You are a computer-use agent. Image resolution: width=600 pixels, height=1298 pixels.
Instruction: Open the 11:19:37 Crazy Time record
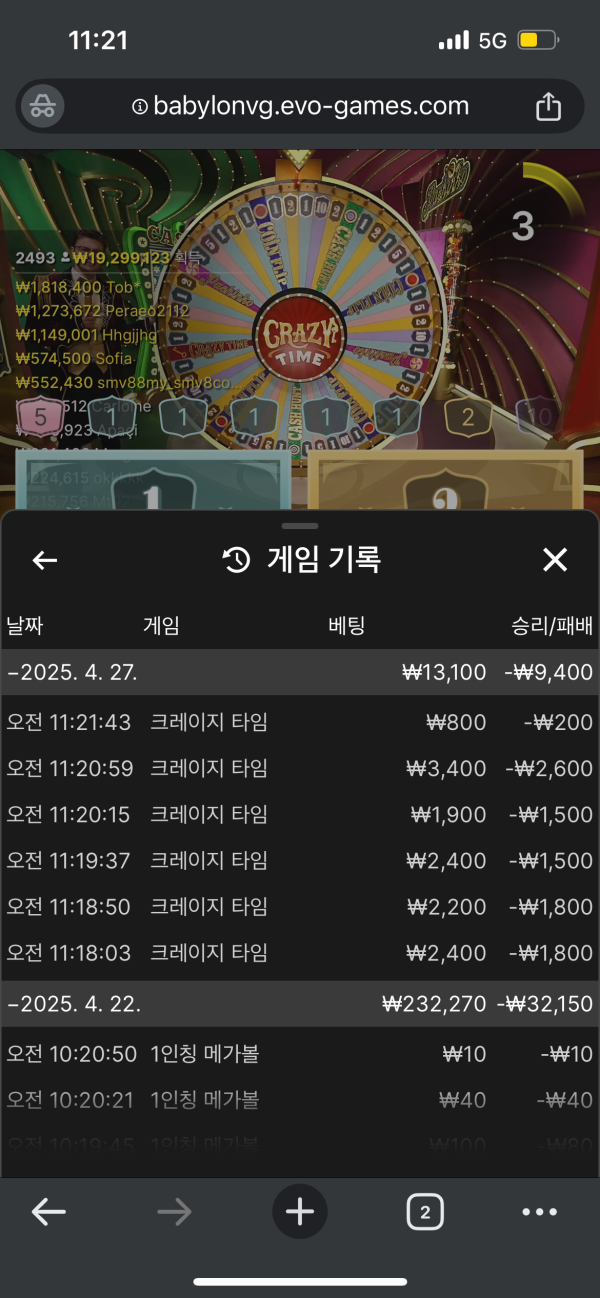tap(300, 860)
